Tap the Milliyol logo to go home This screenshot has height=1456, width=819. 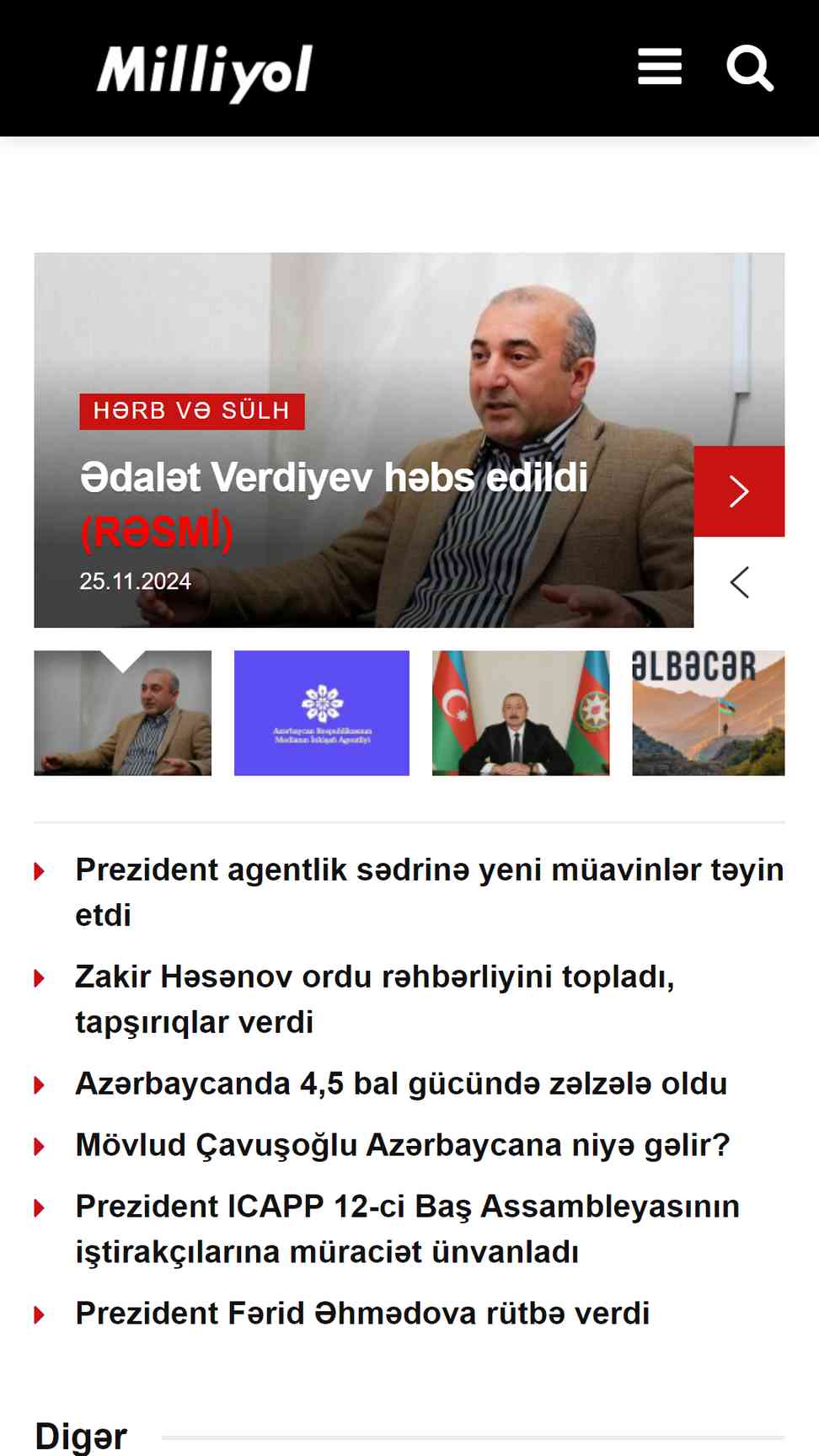pyautogui.click(x=205, y=71)
